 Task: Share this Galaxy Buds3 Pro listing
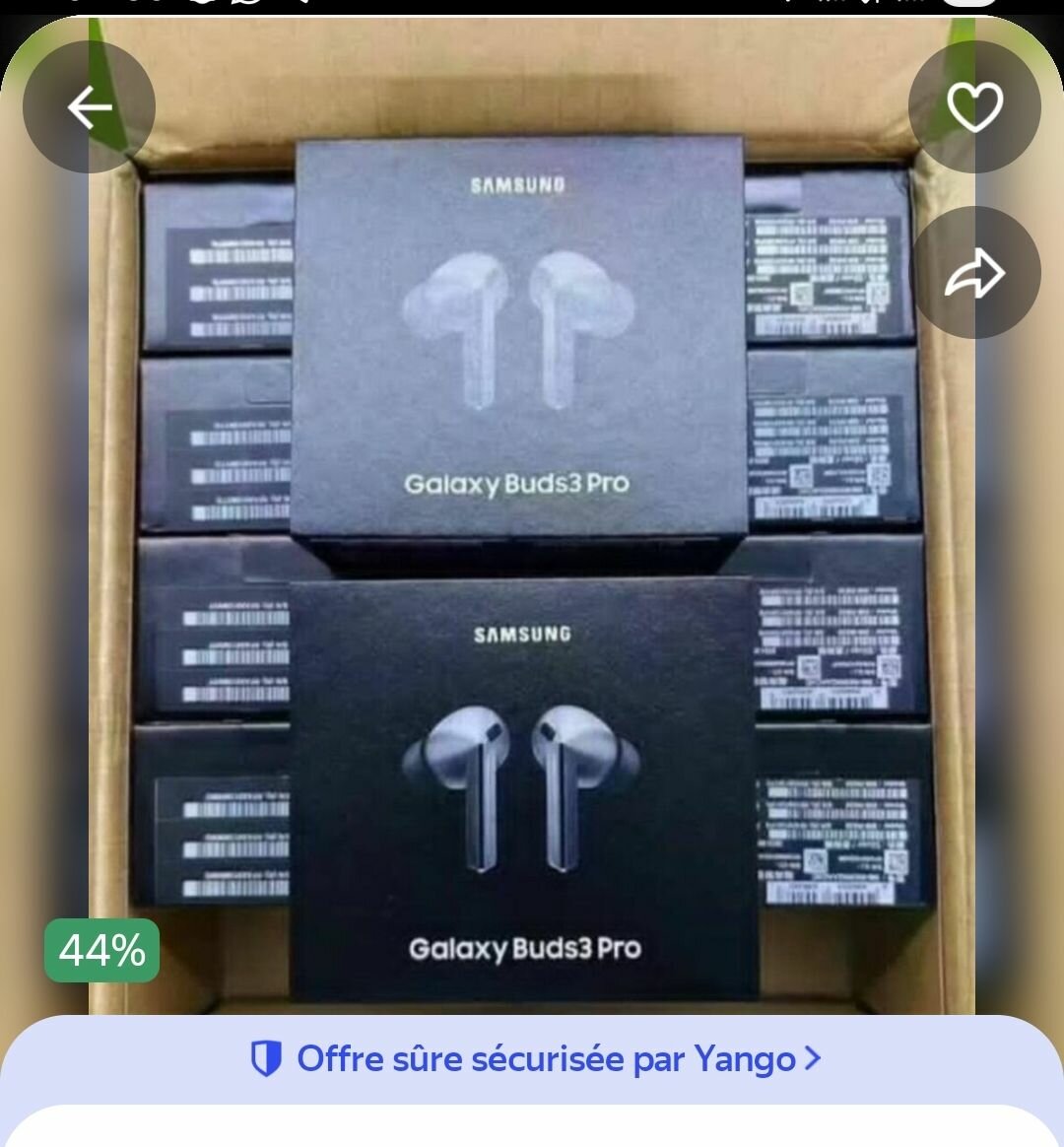[x=973, y=273]
